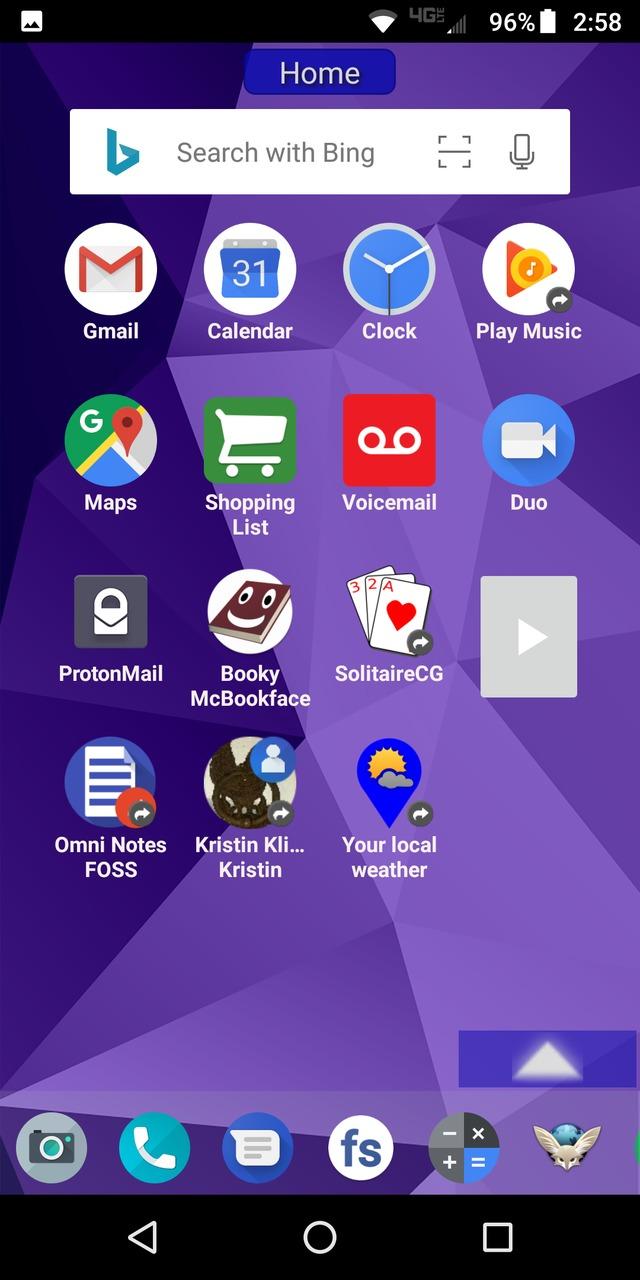
Task: Tap the Search with Bing field
Action: [x=275, y=153]
